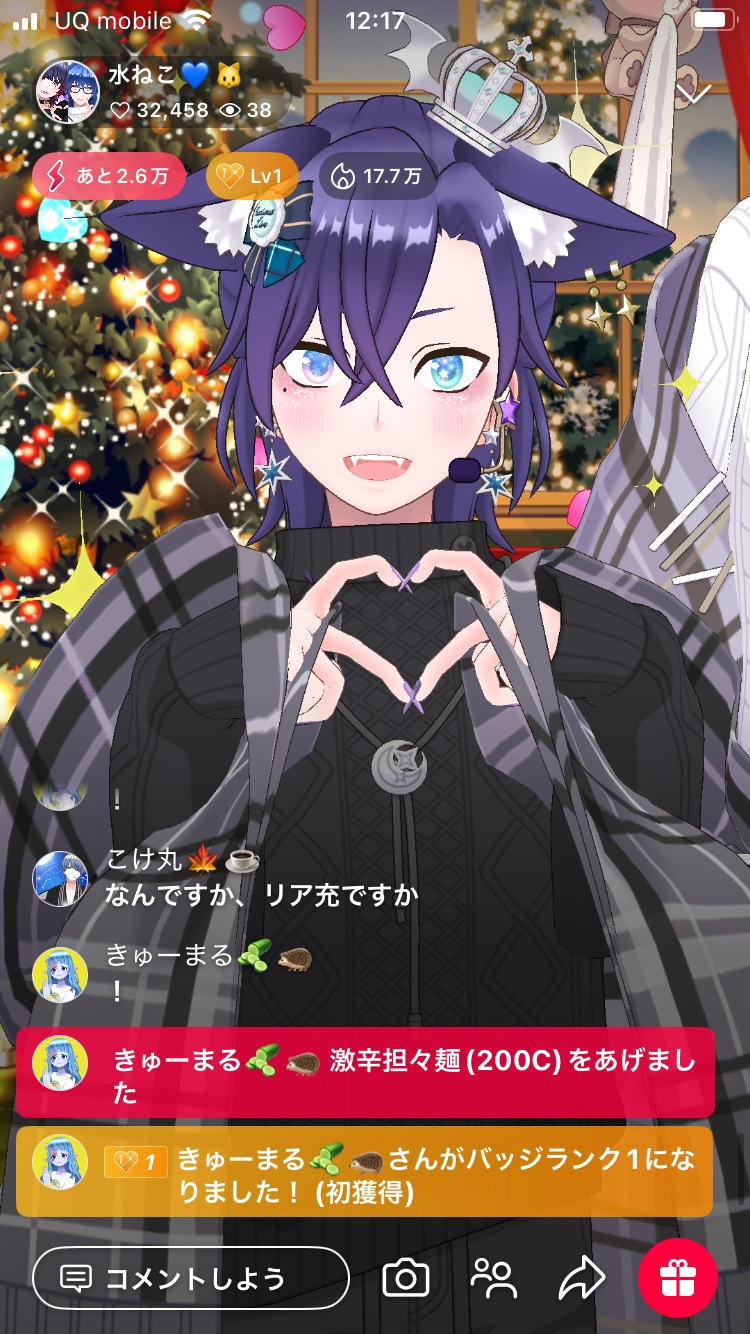The height and width of the screenshot is (1334, 750).
Task: Share this live stream
Action: [581, 1278]
